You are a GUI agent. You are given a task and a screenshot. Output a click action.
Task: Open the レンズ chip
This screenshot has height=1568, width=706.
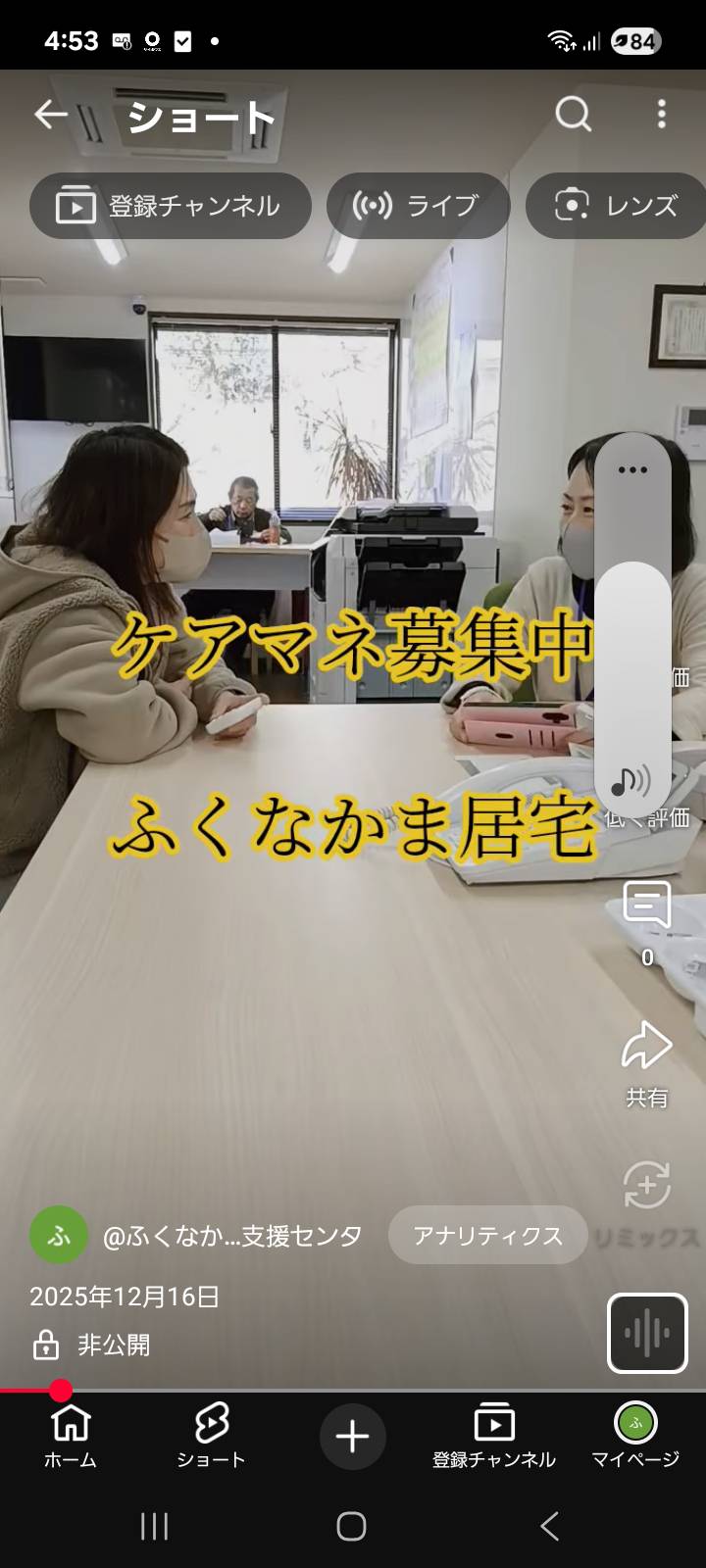[x=618, y=206]
